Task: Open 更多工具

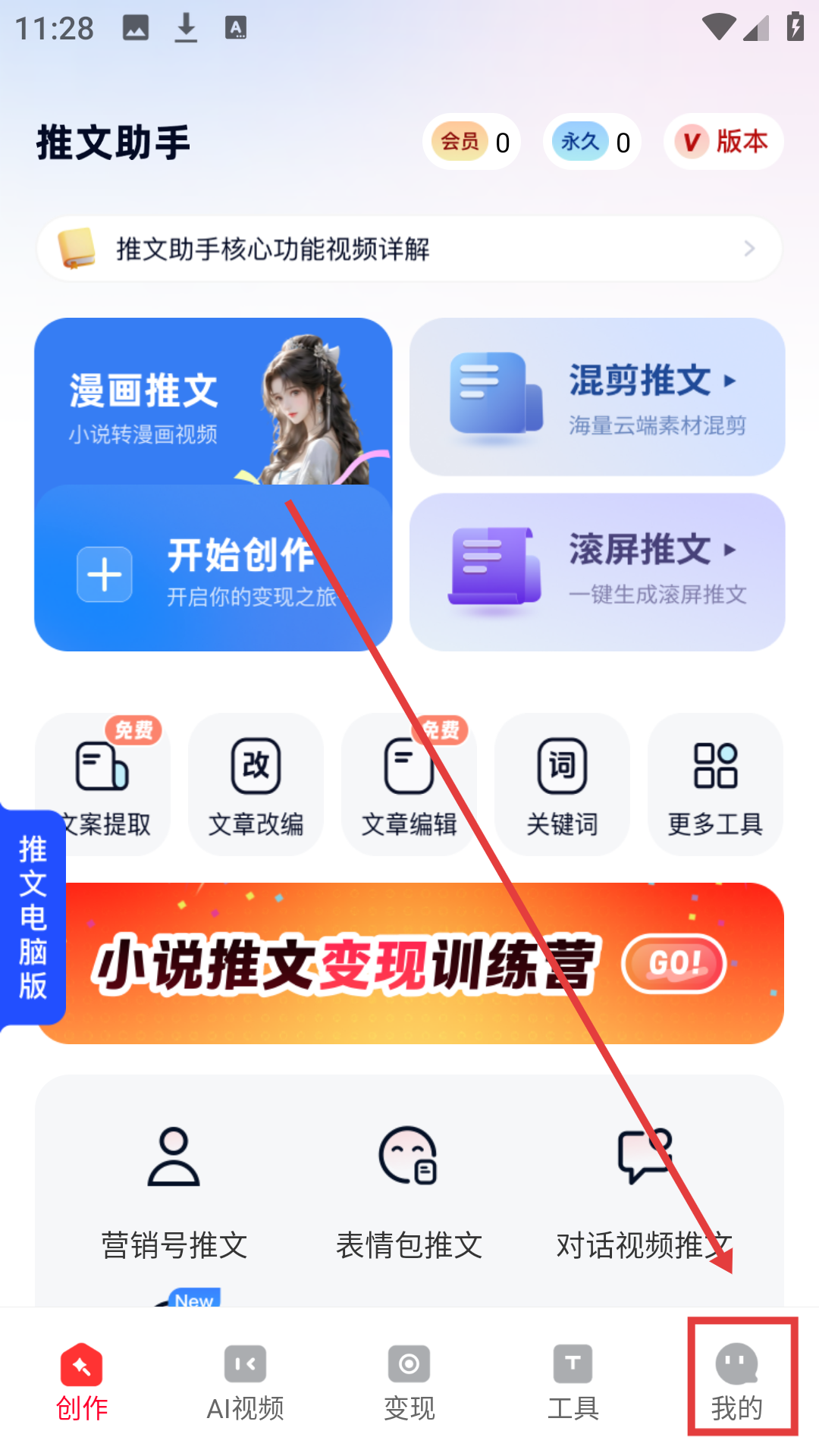Action: [715, 785]
